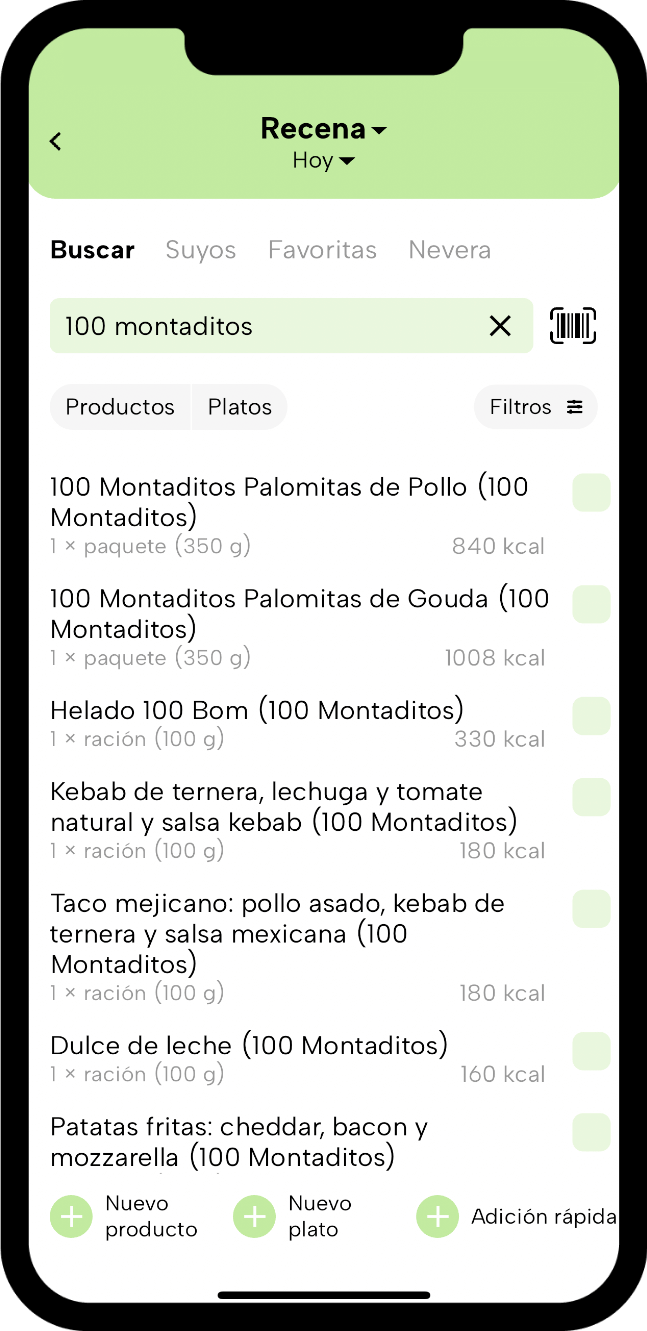647x1331 pixels.
Task: Switch to the Favoritas tab
Action: coord(322,250)
